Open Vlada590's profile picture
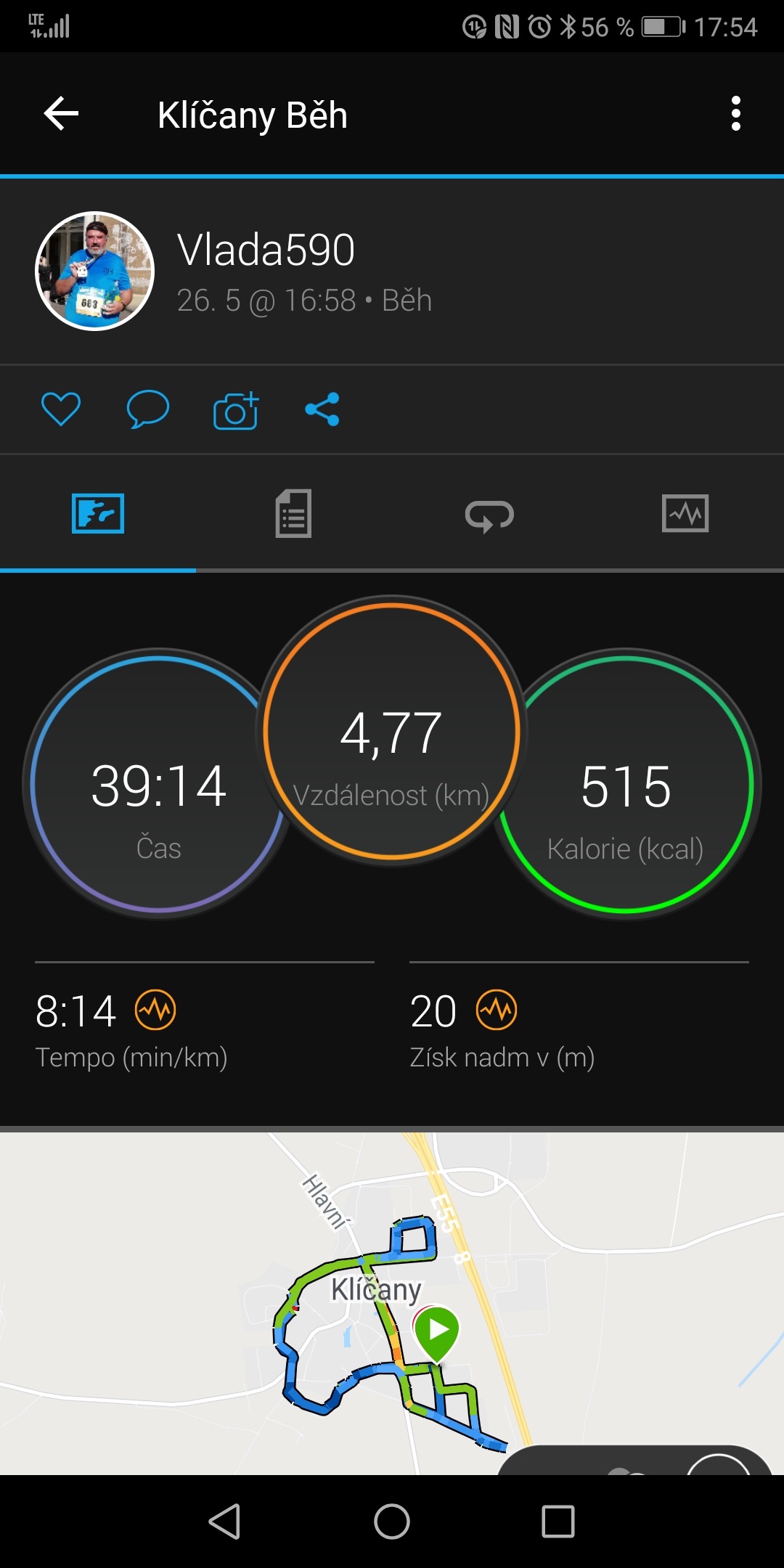 coord(95,271)
